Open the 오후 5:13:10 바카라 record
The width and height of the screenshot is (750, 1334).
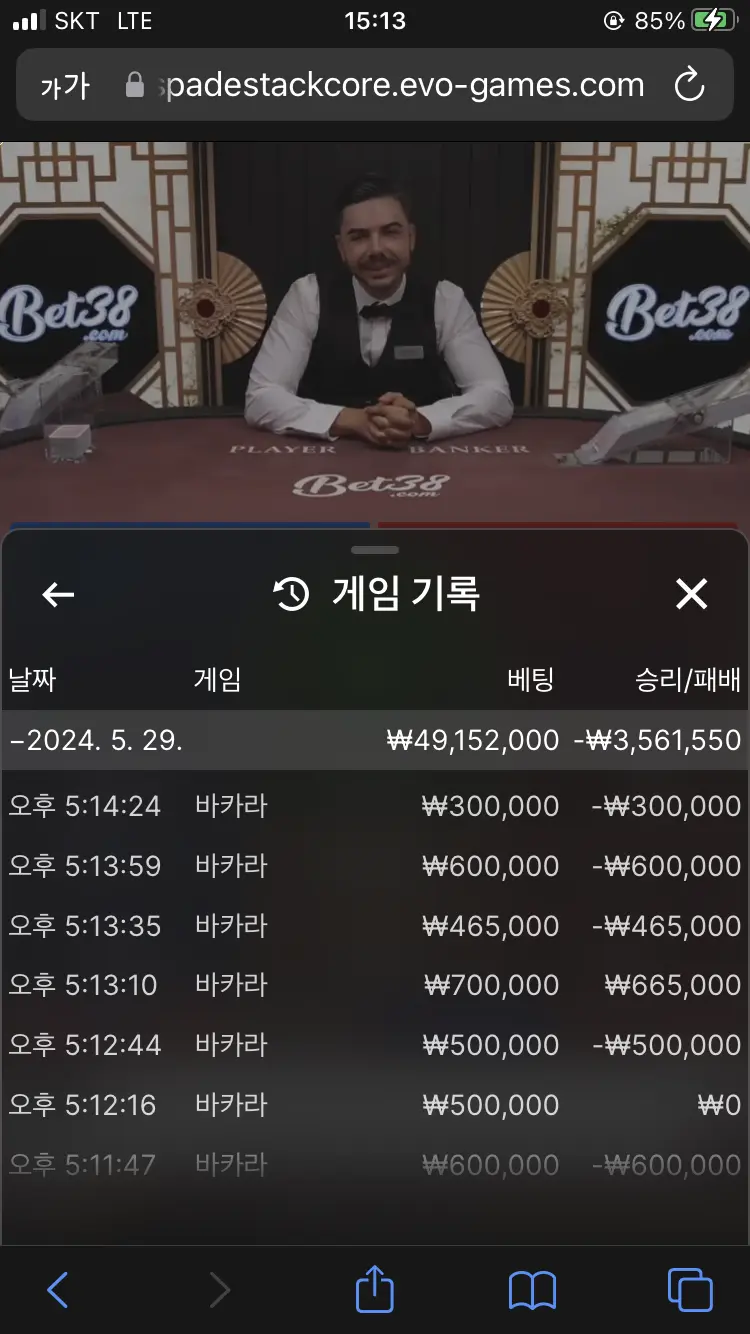(375, 985)
